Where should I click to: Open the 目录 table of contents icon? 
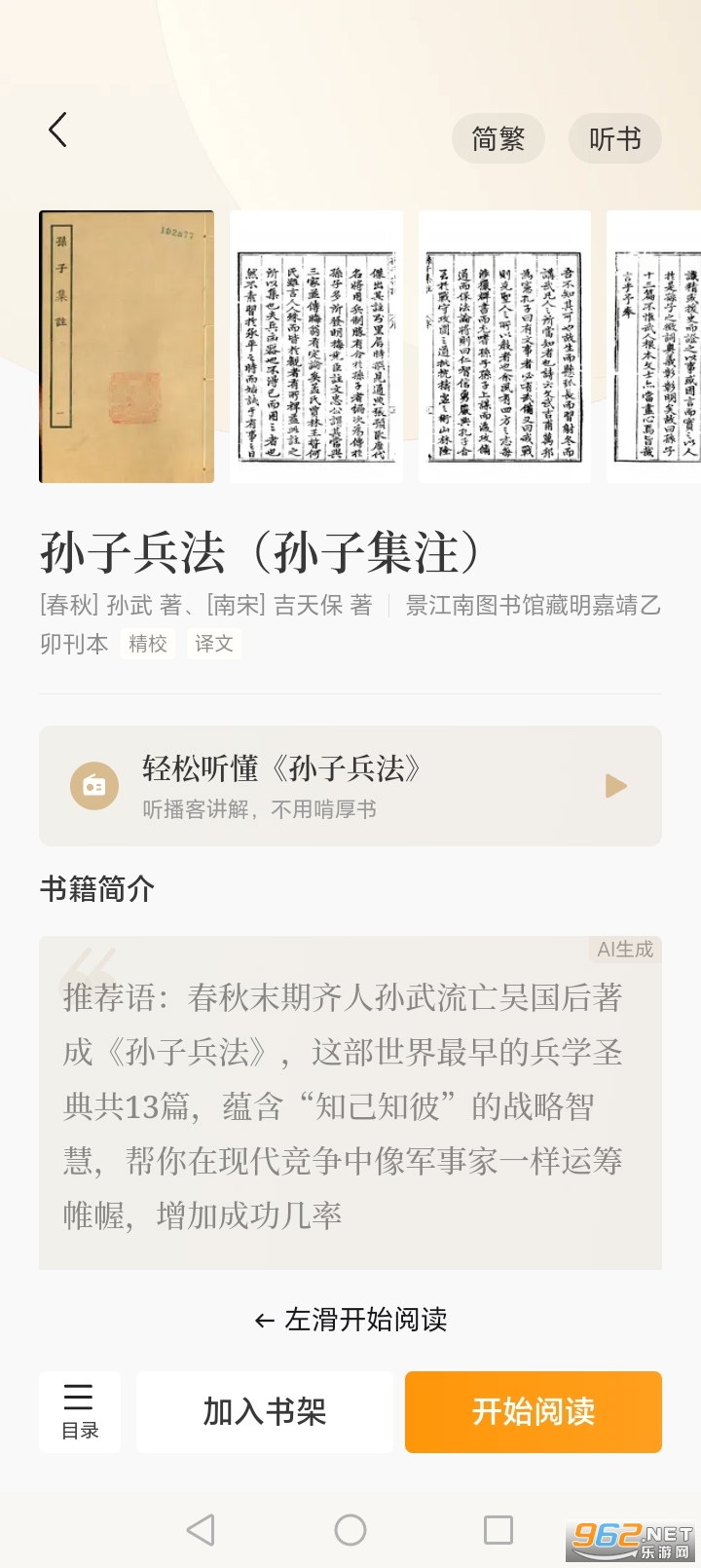click(79, 1411)
